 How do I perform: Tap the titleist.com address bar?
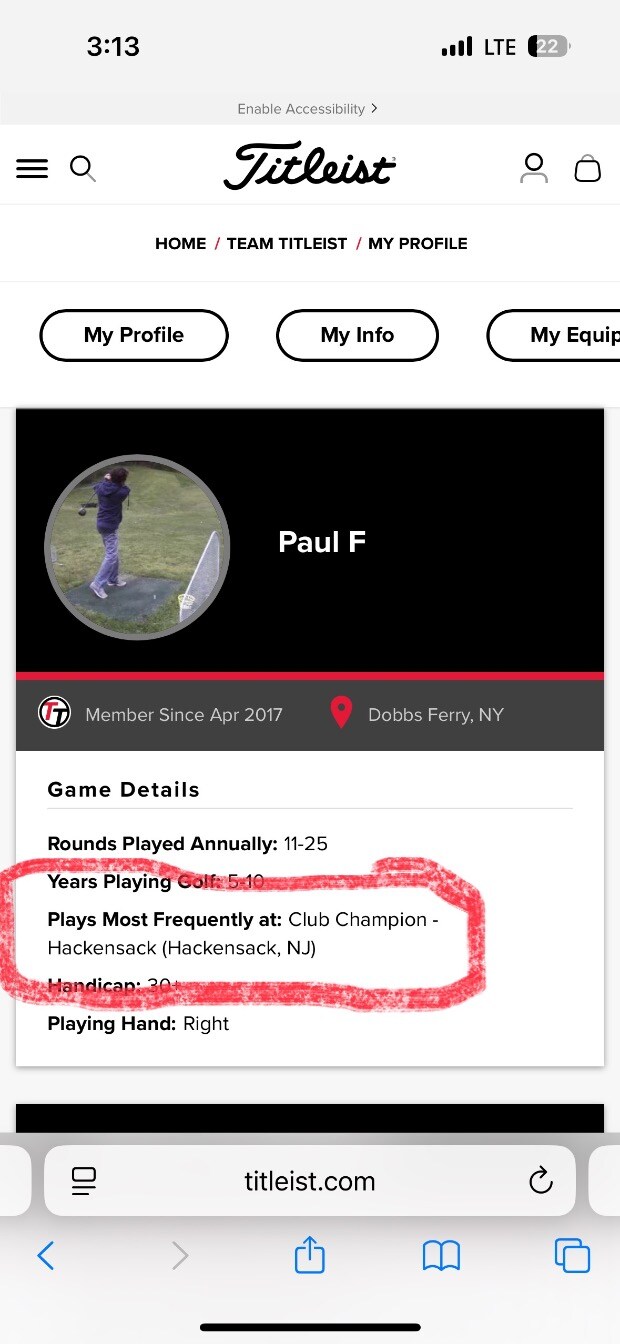click(x=310, y=1181)
